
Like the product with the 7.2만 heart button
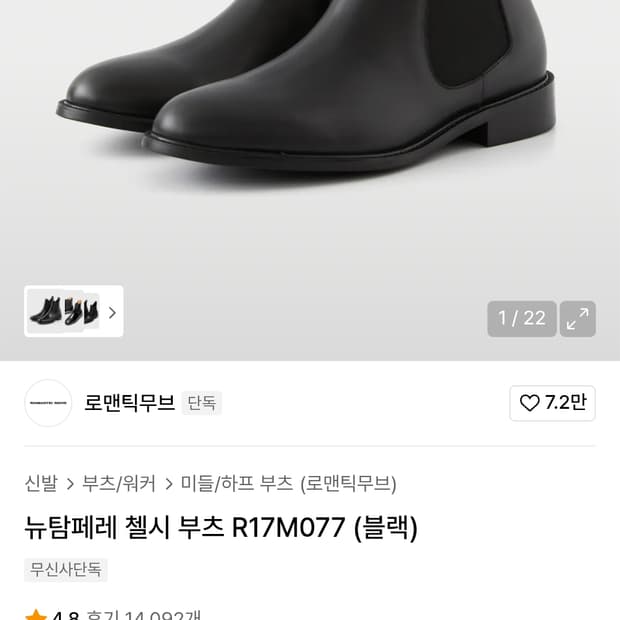click(552, 403)
